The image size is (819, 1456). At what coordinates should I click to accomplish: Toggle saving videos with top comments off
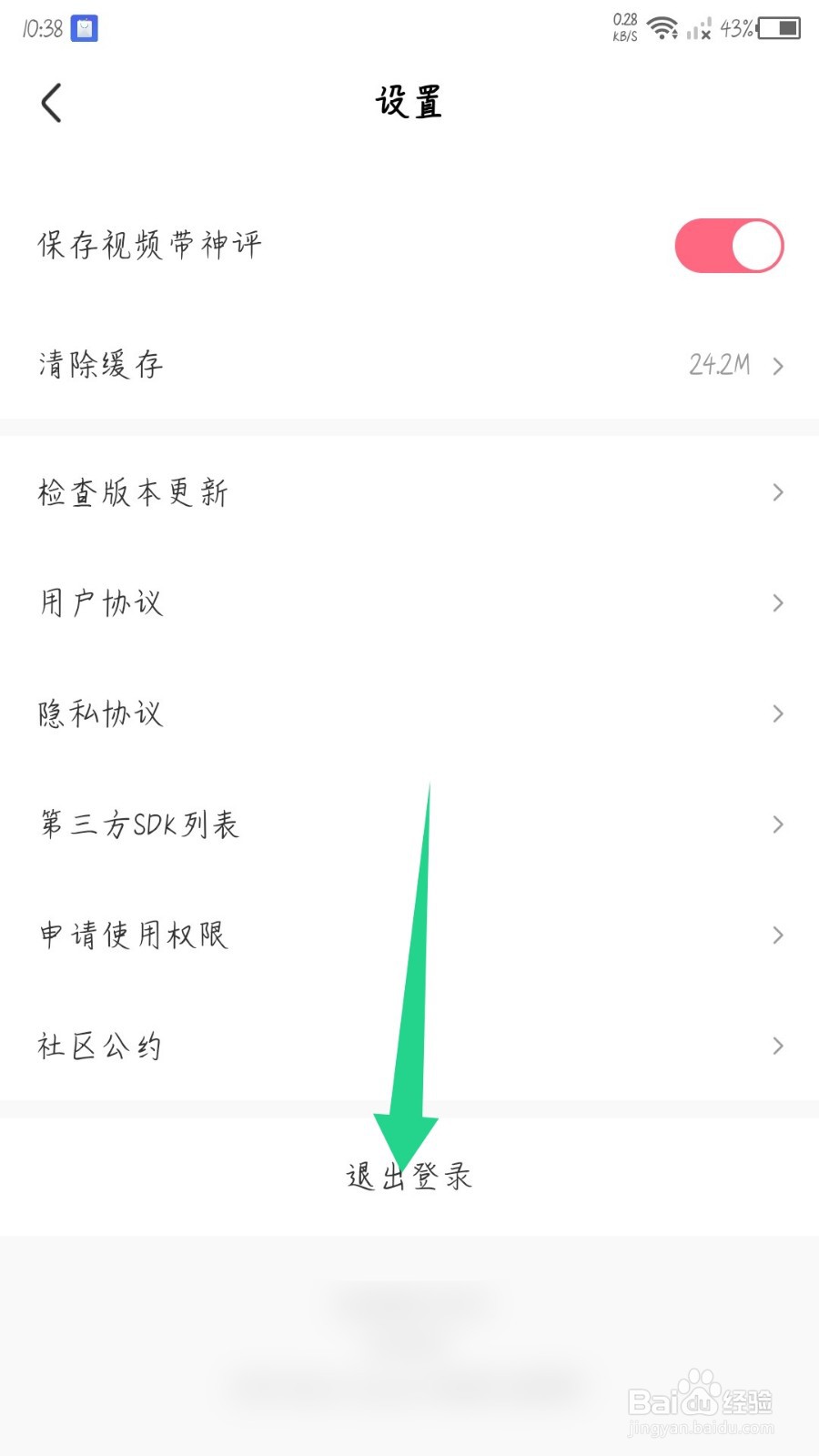tap(727, 246)
